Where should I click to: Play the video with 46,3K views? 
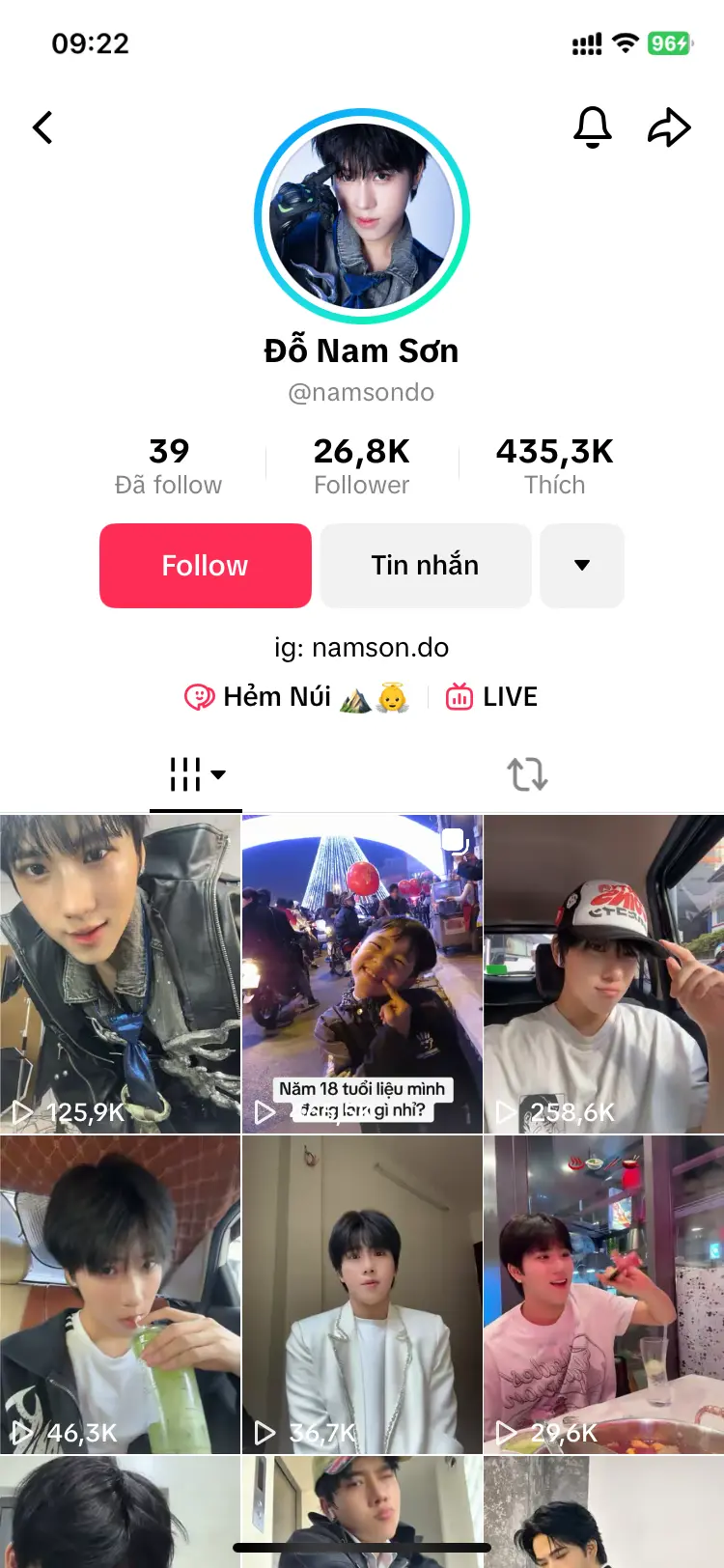(x=120, y=1295)
